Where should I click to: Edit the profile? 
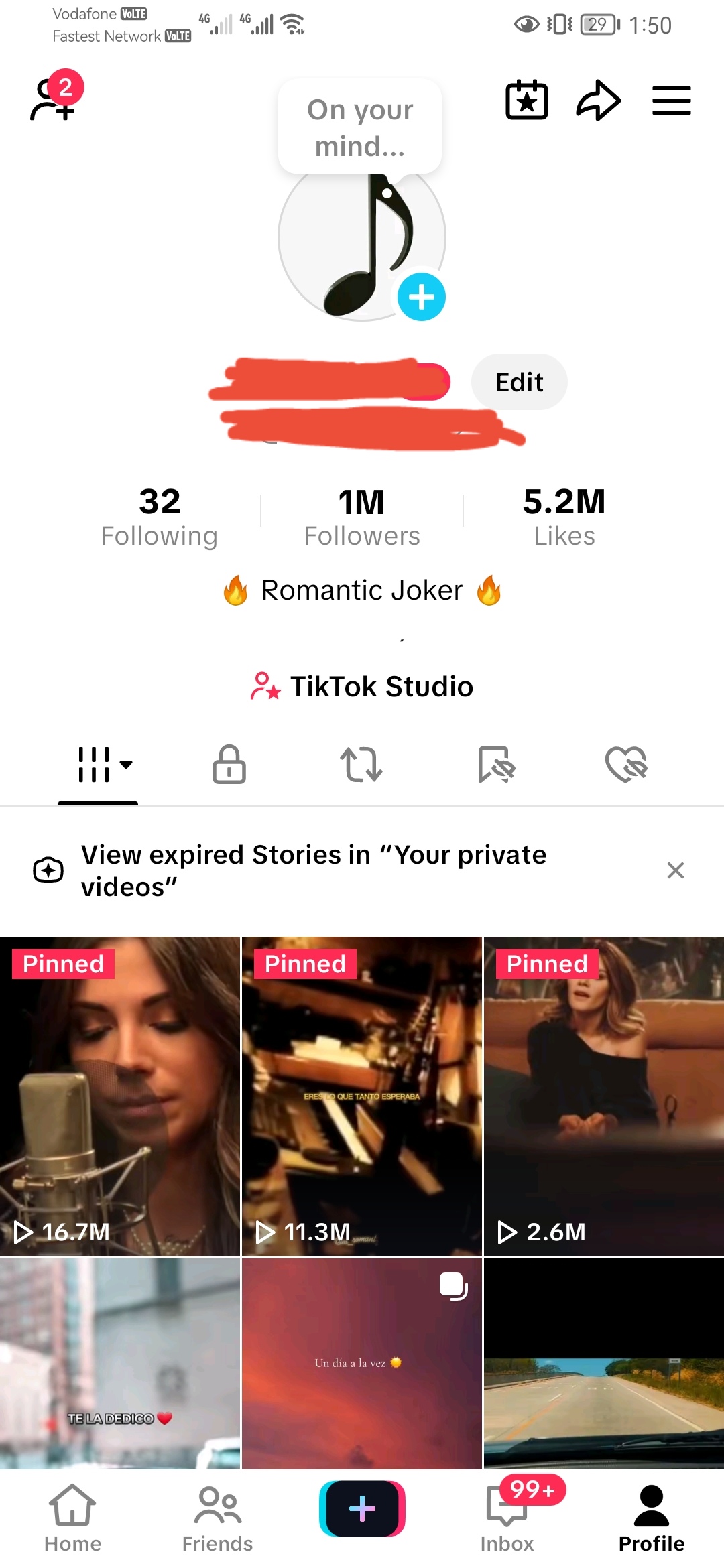[519, 382]
